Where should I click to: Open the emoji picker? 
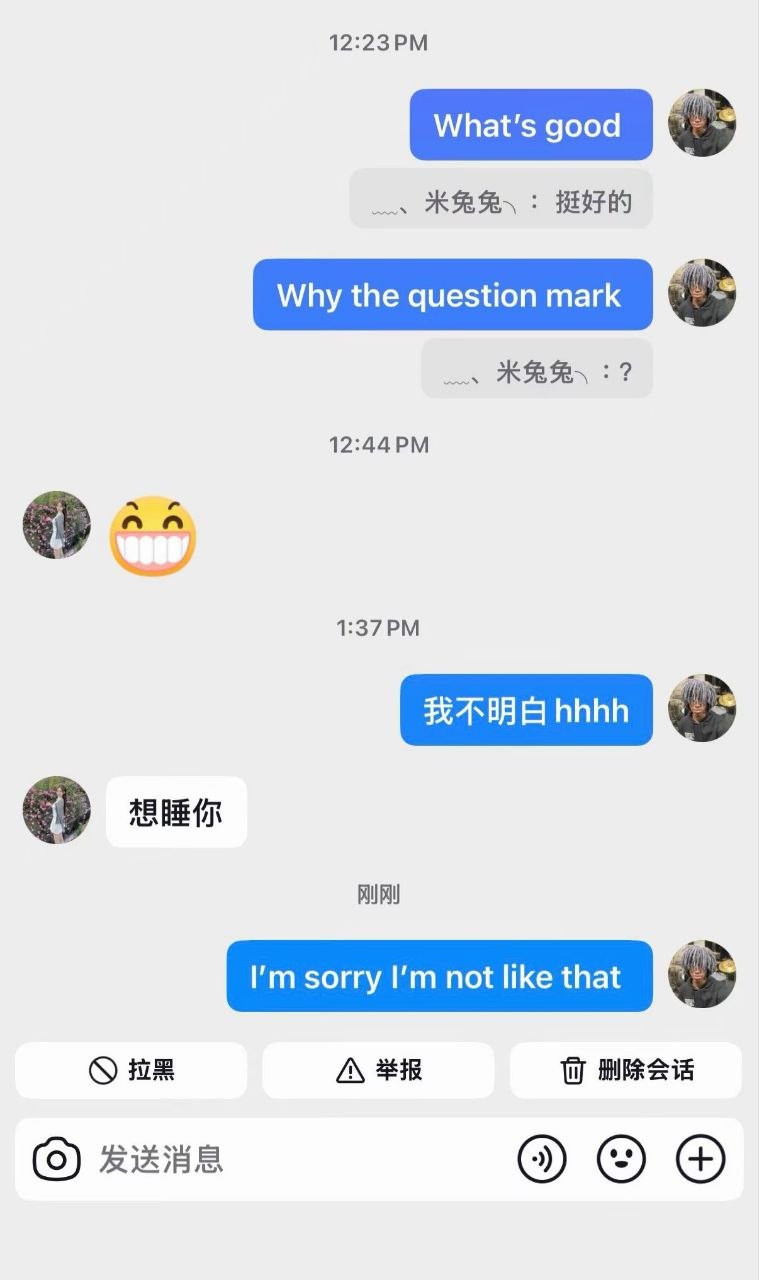point(621,1160)
